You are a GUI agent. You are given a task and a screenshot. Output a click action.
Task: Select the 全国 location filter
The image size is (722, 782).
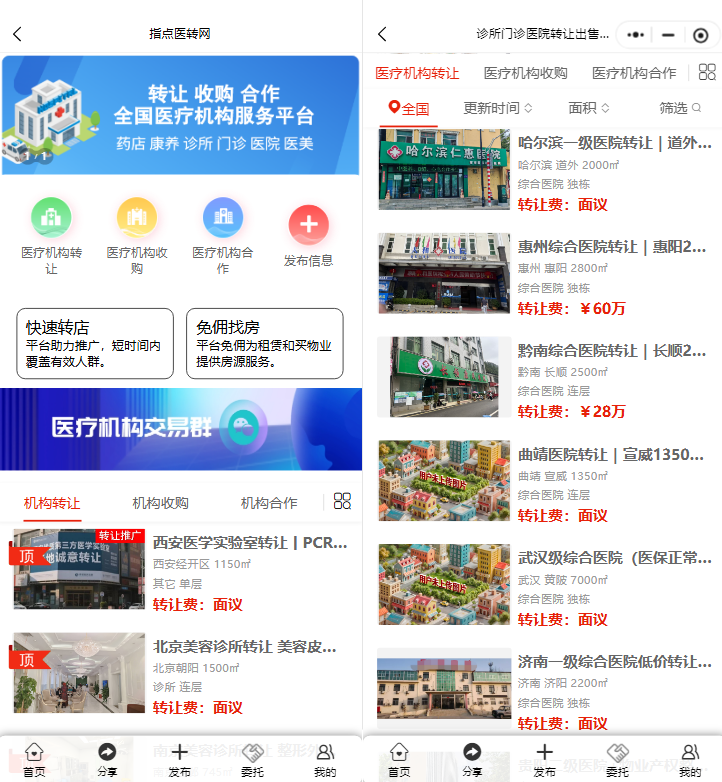[409, 108]
